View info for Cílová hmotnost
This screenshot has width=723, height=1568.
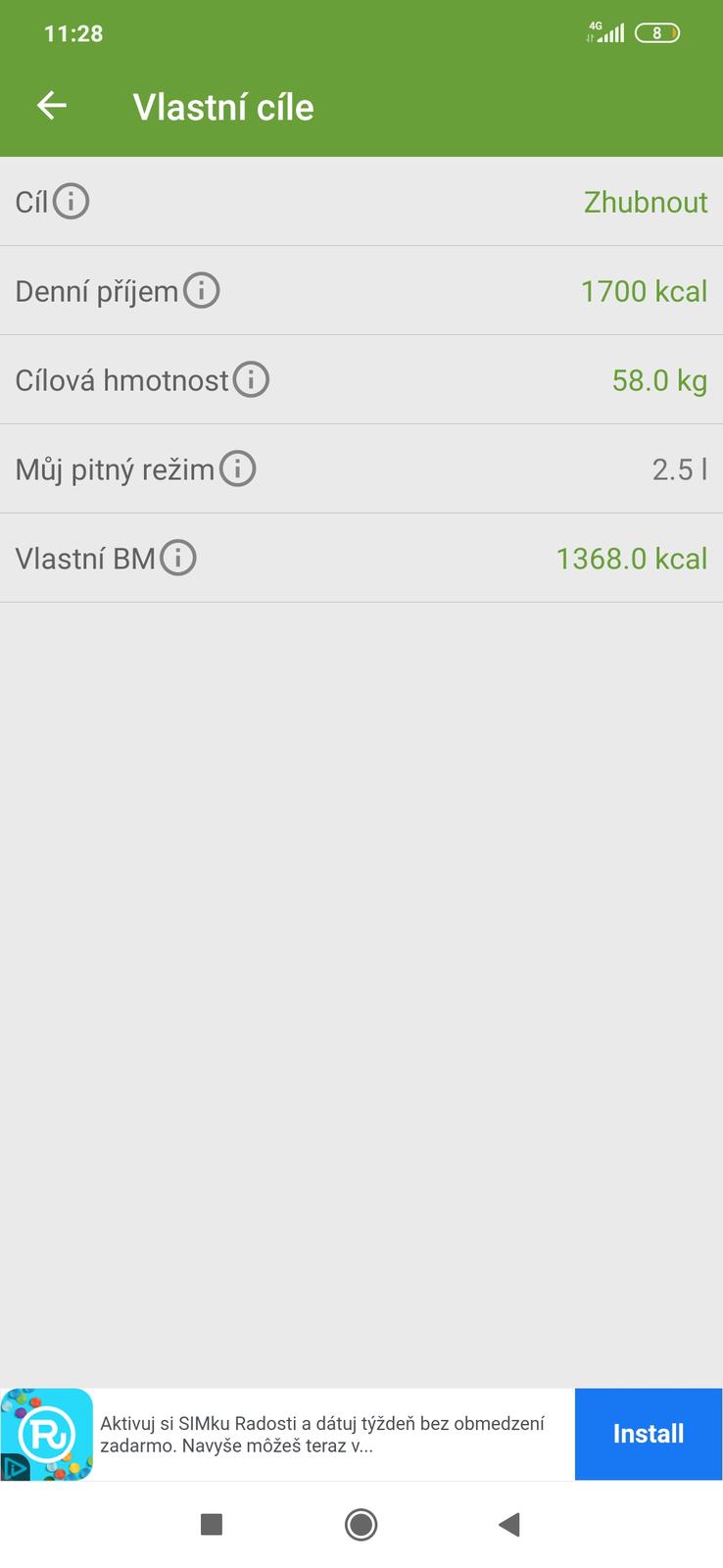click(251, 379)
